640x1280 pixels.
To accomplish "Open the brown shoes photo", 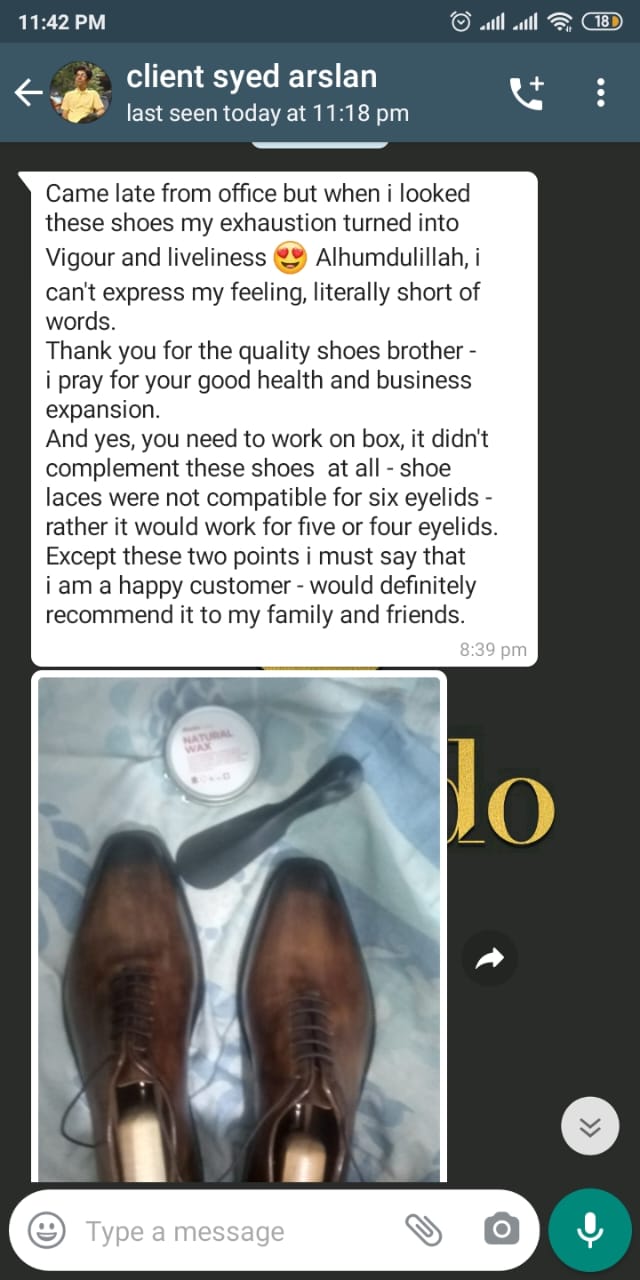I will 240,930.
